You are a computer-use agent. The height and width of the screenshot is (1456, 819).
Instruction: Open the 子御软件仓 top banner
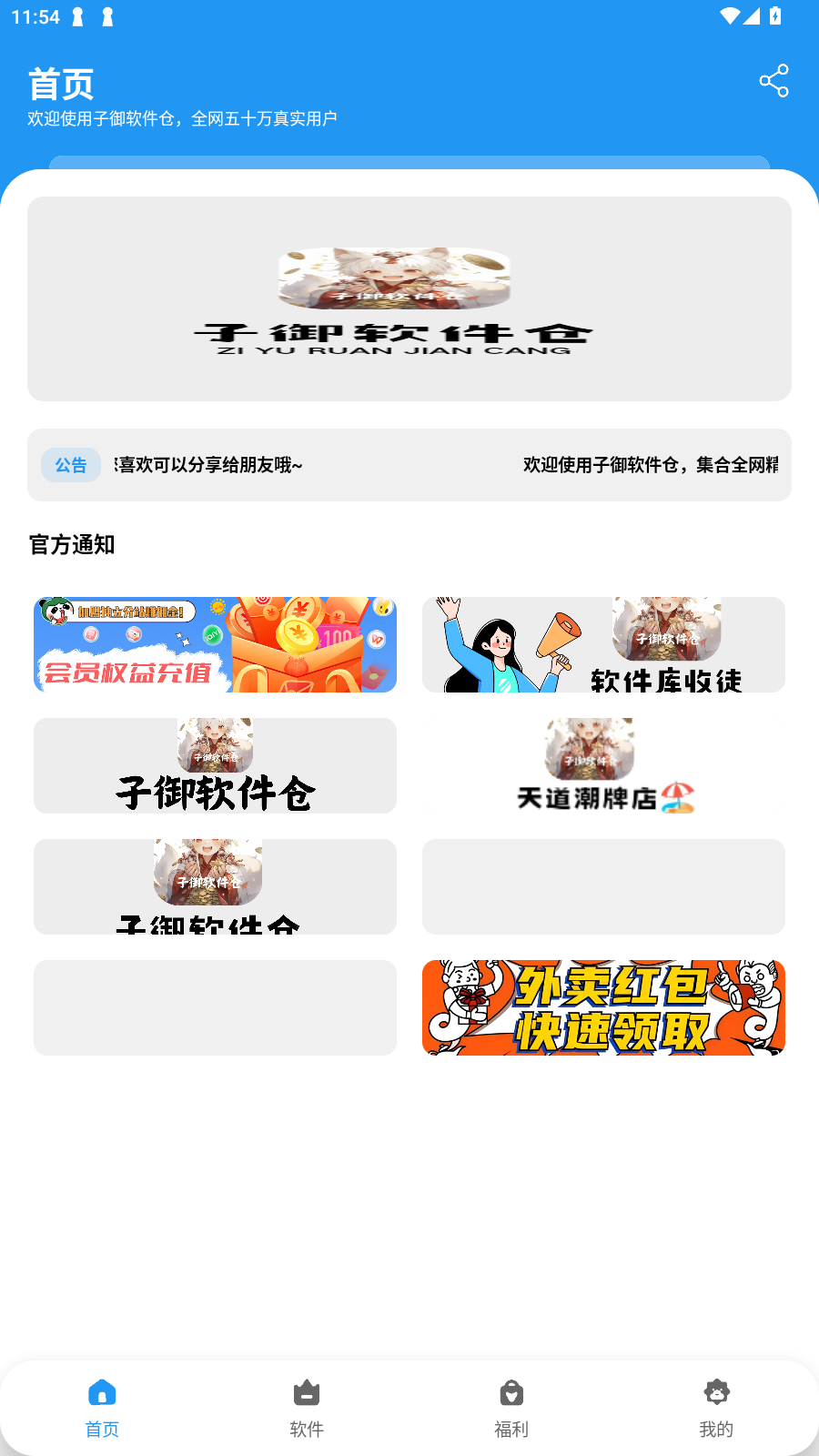(x=409, y=298)
